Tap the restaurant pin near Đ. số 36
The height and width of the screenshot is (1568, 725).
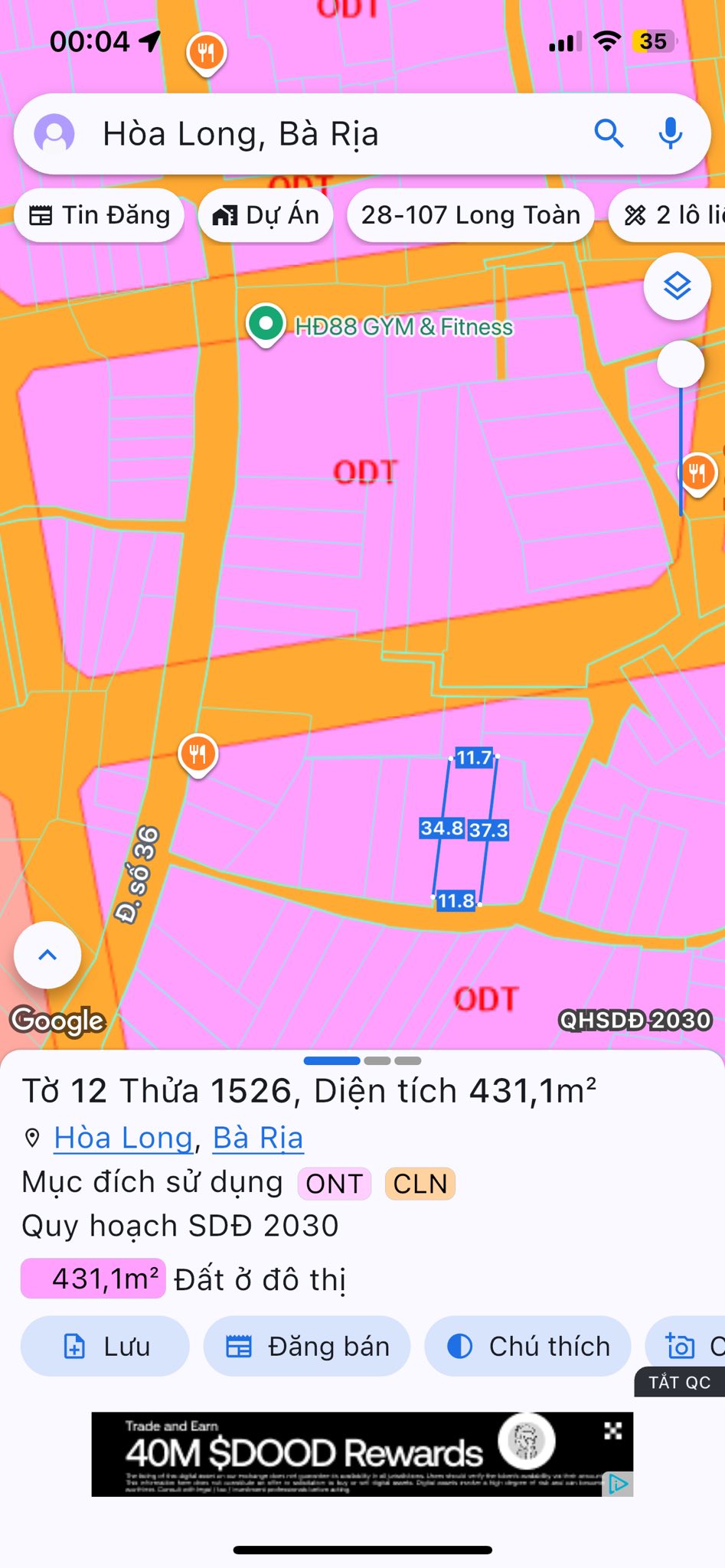198,753
